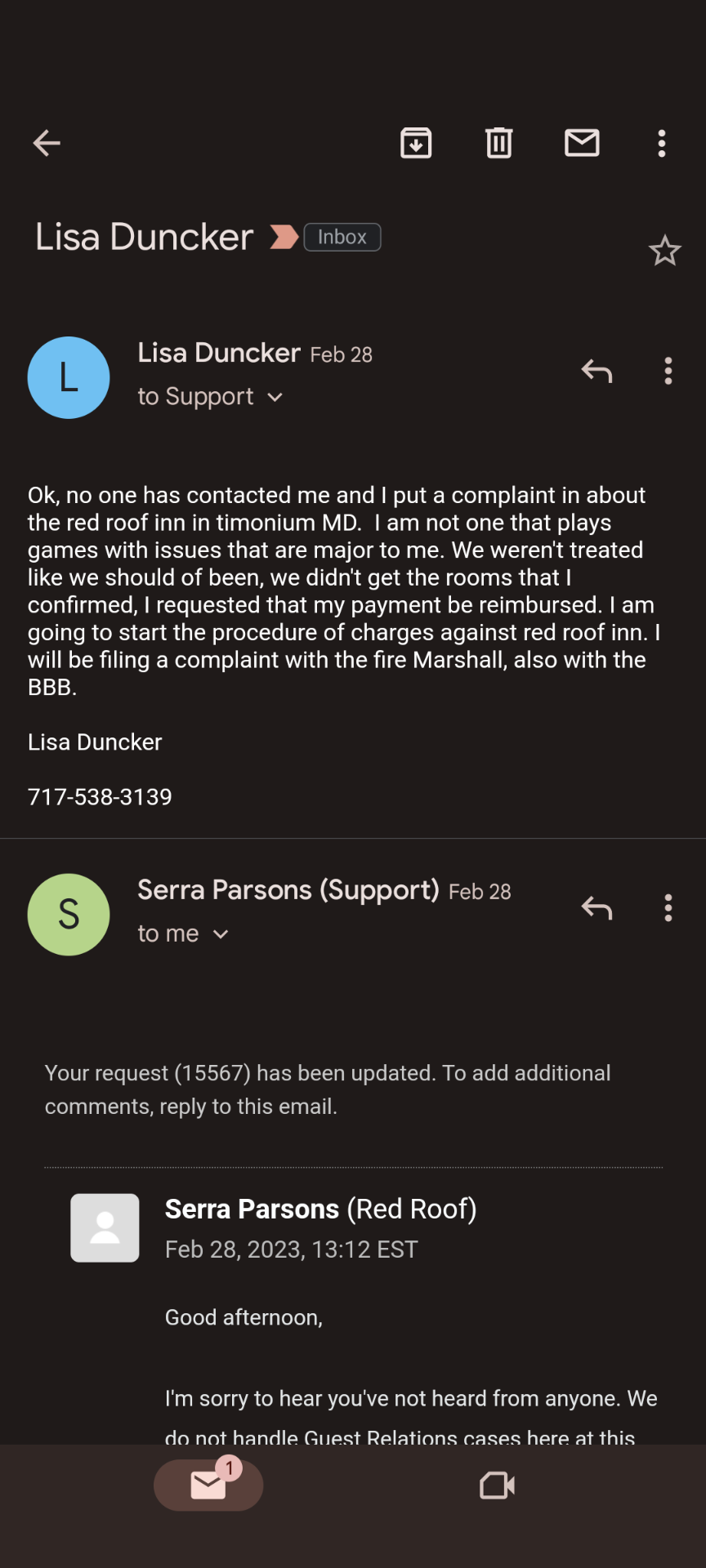The width and height of the screenshot is (706, 1568).
Task: Open Lisa Duncker's sender avatar
Action: pyautogui.click(x=69, y=377)
